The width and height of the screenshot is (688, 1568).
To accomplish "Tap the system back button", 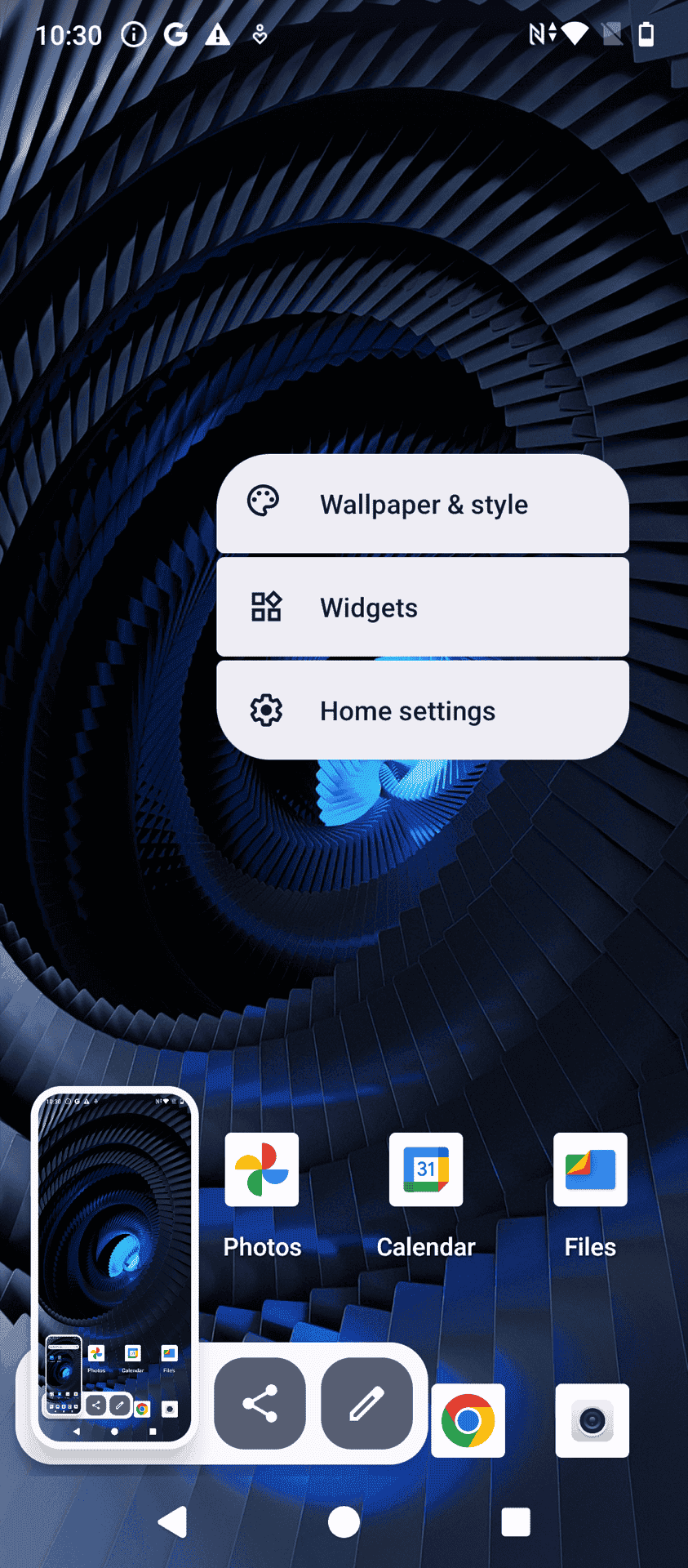I will coord(172,1522).
